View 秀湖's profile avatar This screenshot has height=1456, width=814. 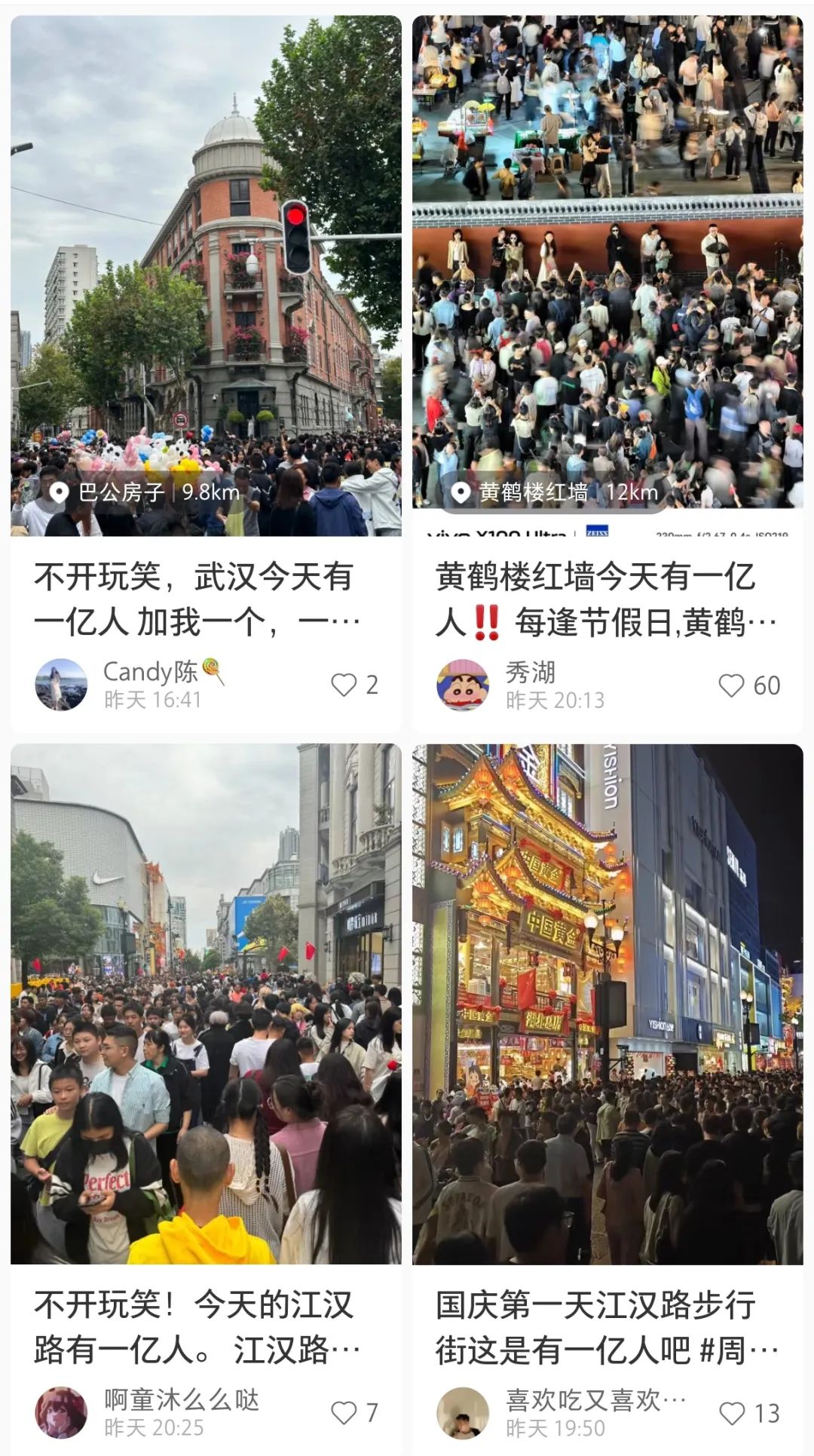[463, 685]
